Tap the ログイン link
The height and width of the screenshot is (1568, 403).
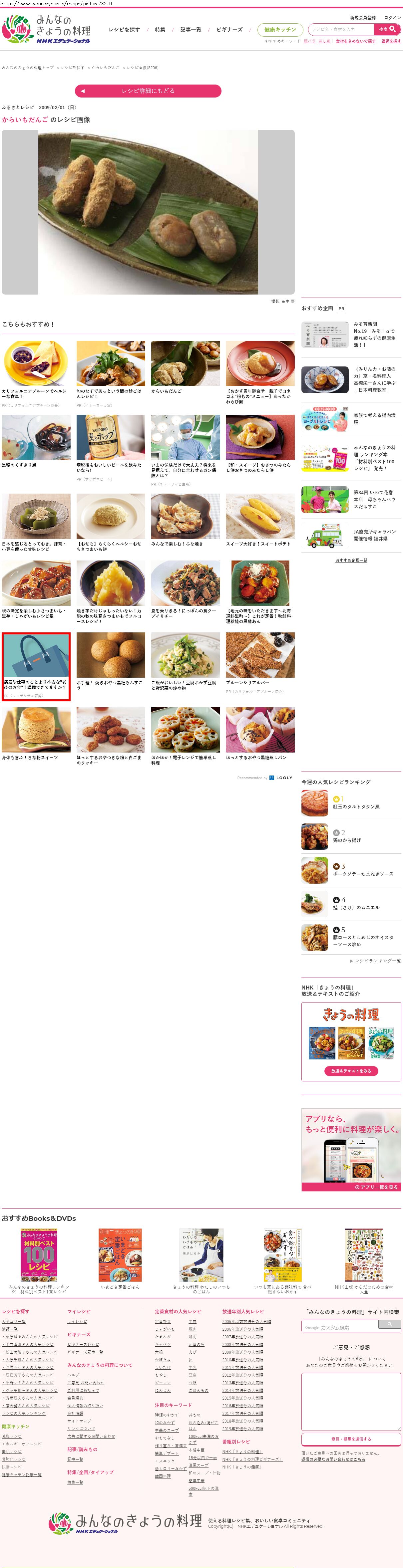click(393, 18)
